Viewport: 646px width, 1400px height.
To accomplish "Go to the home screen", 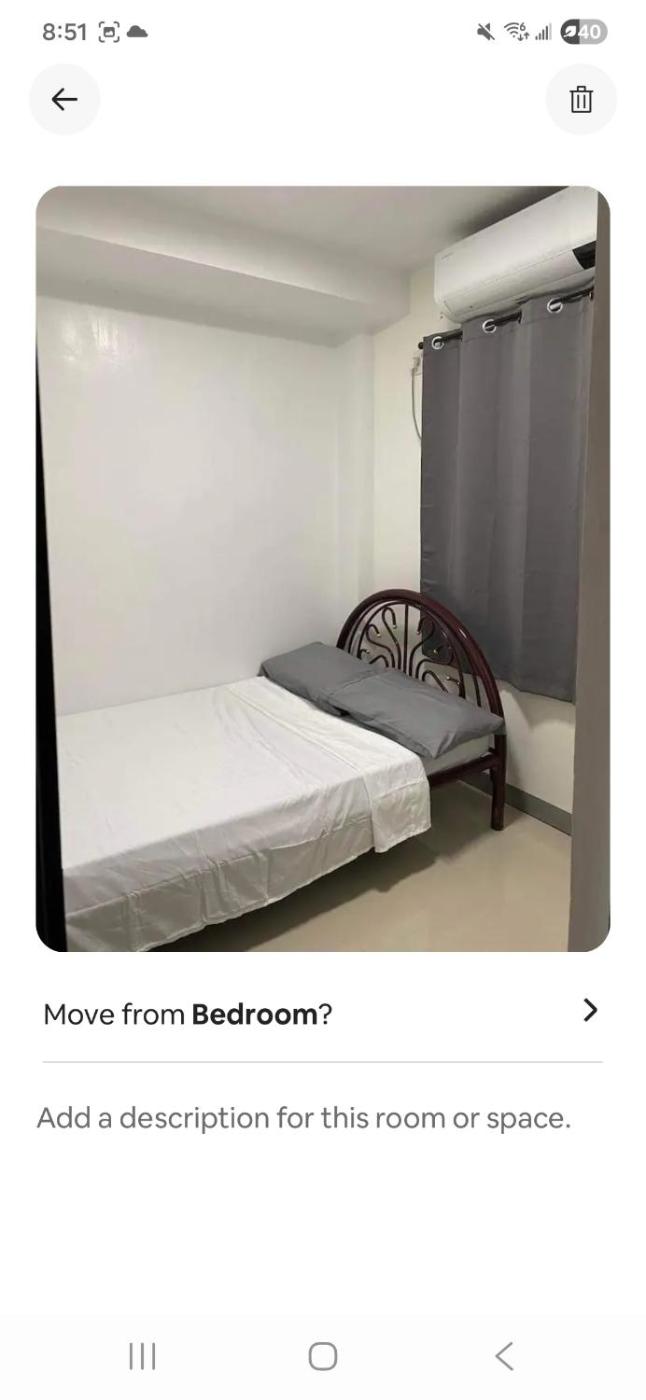I will point(322,1356).
